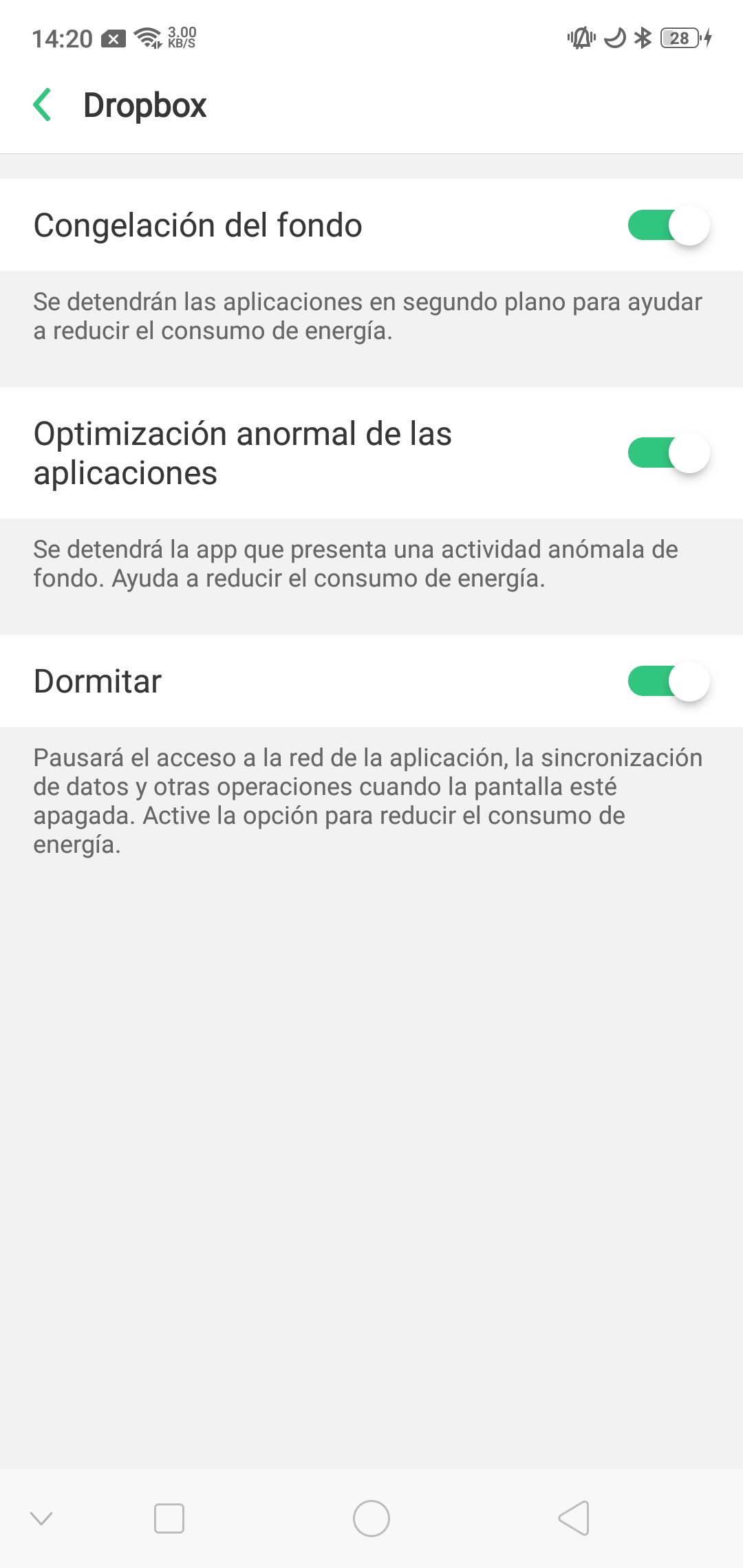Viewport: 743px width, 1568px height.
Task: Tap the system home button
Action: coord(371,1518)
